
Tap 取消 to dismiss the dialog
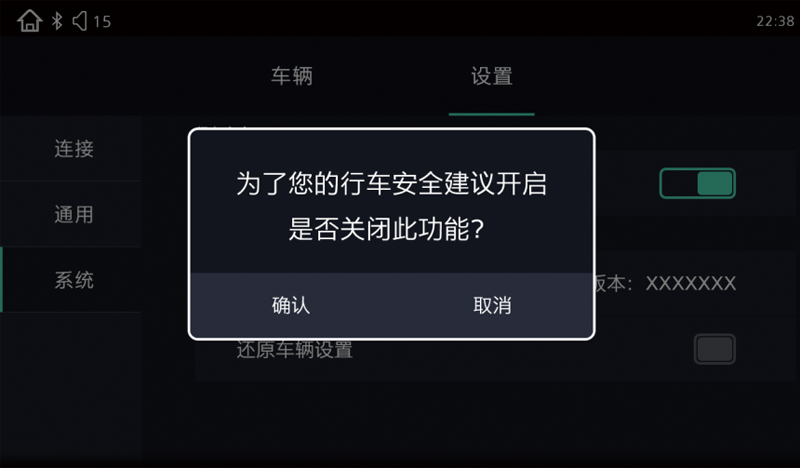[x=492, y=305]
